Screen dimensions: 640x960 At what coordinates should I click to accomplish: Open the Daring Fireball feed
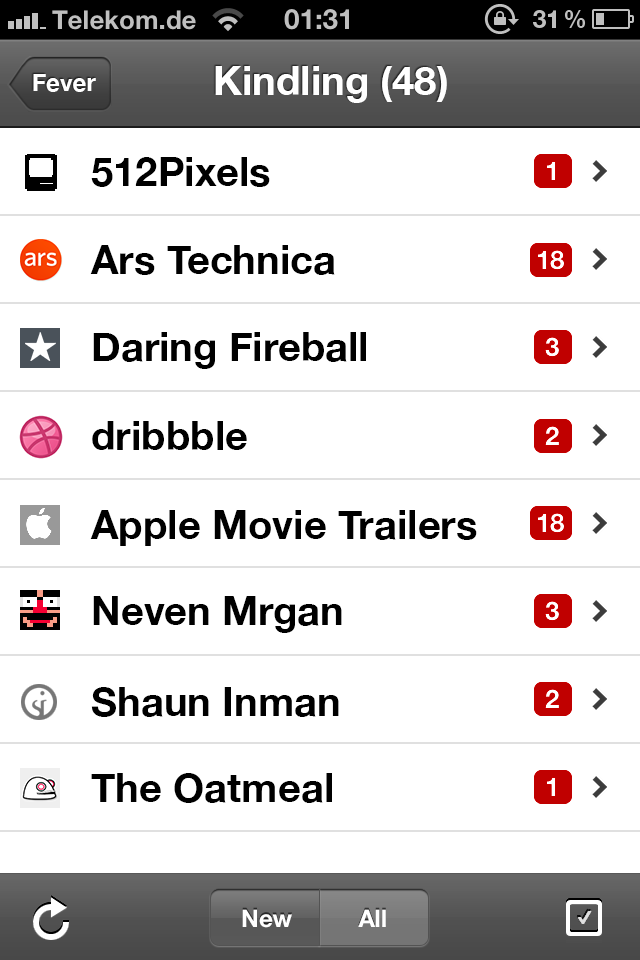[320, 349]
